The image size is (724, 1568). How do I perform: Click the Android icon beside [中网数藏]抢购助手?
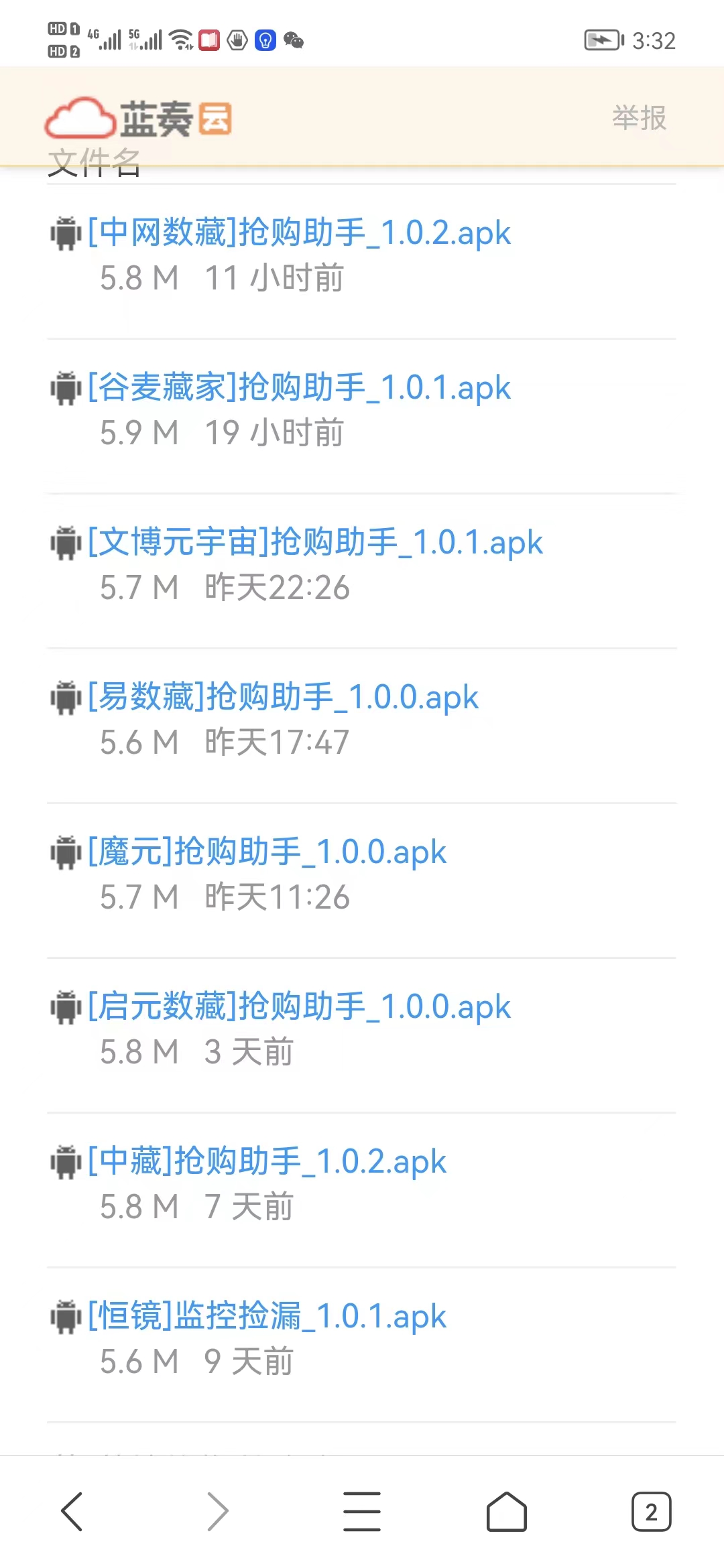[65, 234]
